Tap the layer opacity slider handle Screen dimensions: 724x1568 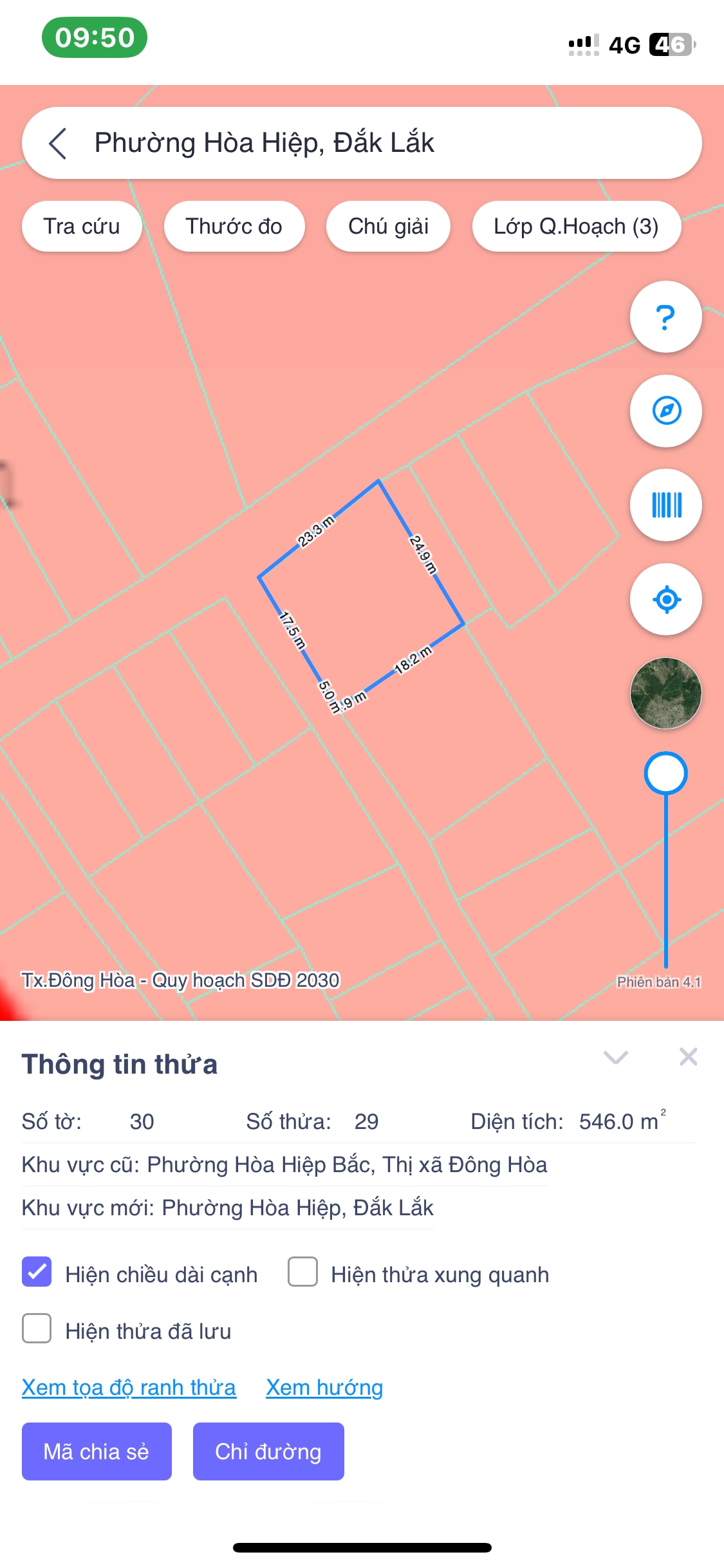(665, 773)
